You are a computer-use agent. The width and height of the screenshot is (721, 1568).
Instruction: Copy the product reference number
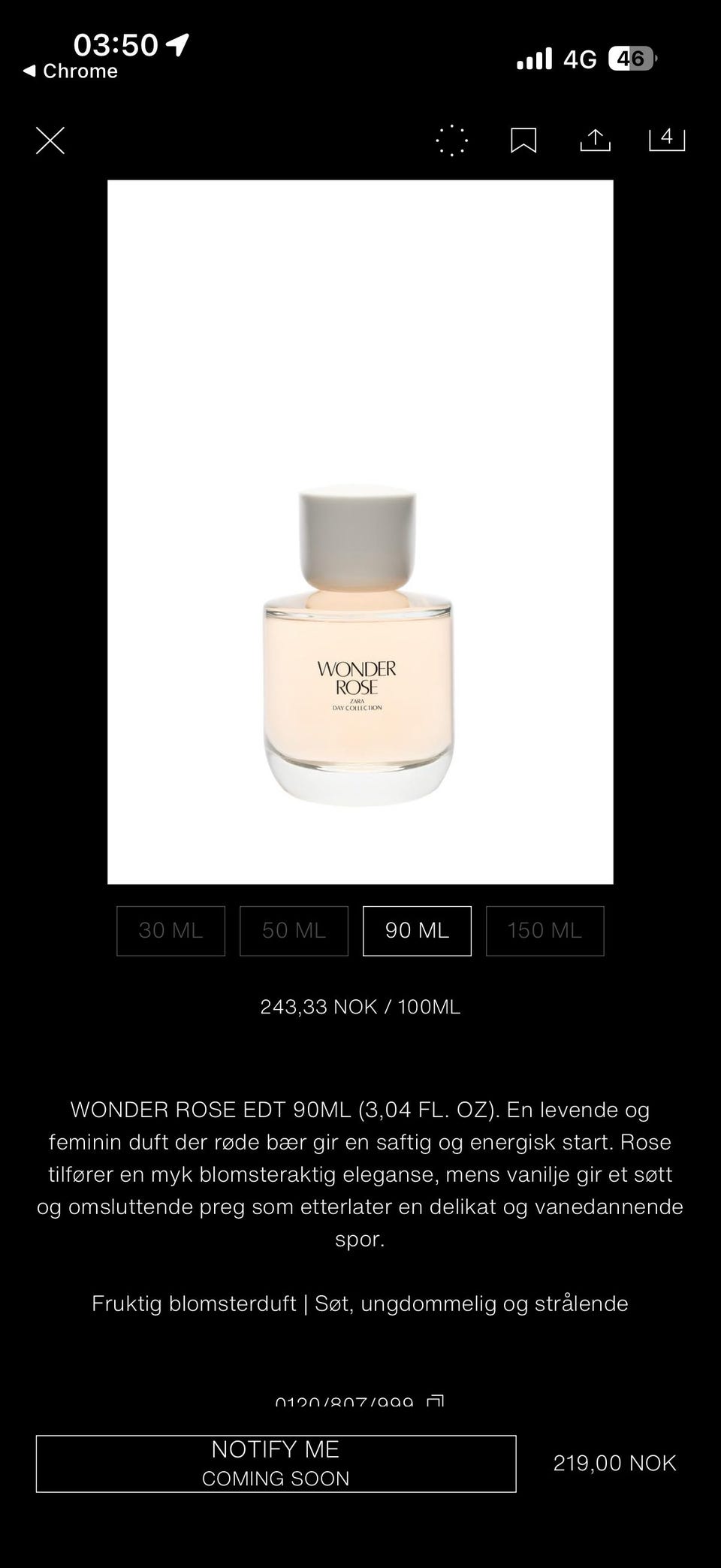[x=436, y=1401]
